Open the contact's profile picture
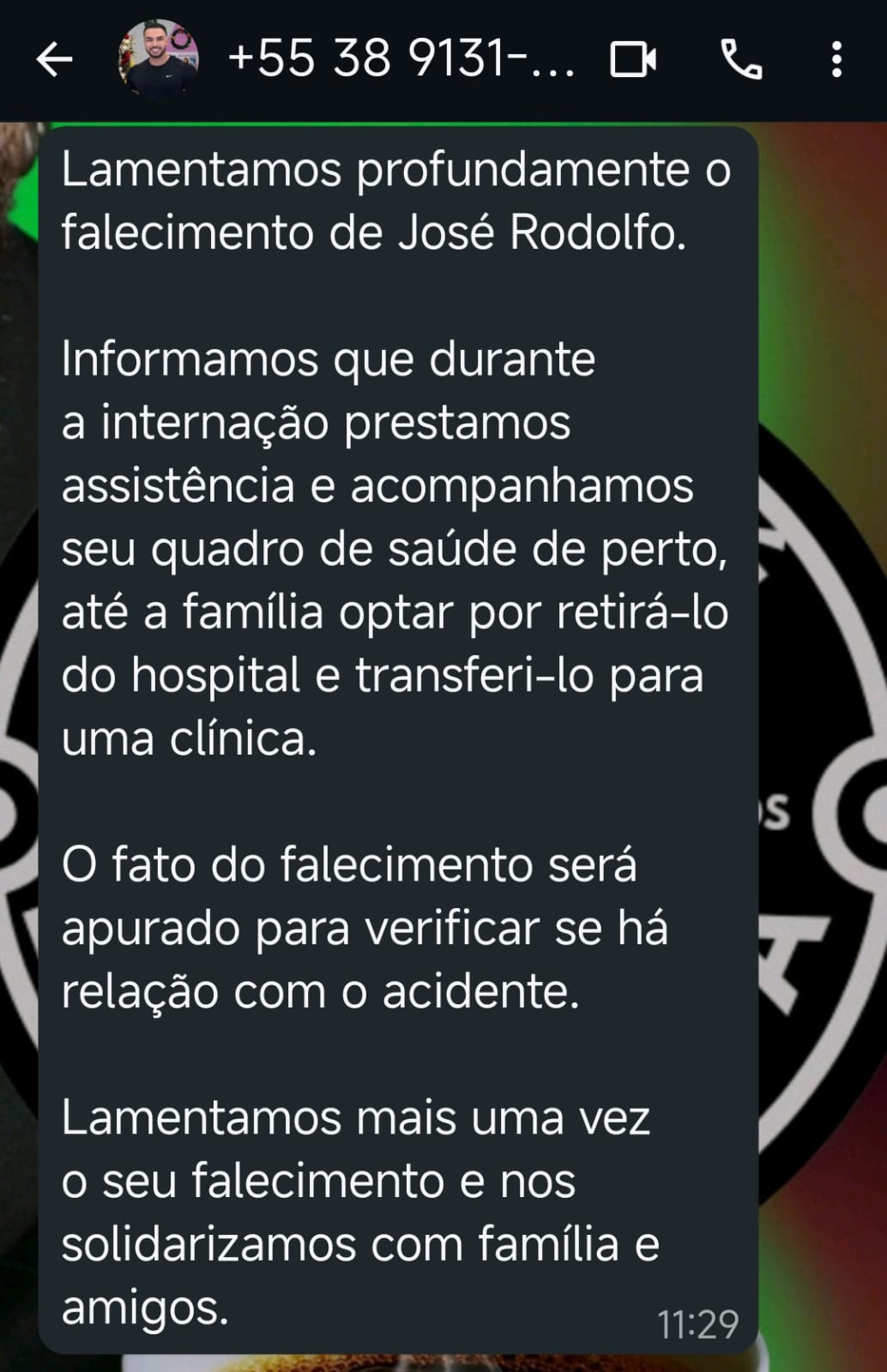This screenshot has width=887, height=1372. (x=158, y=59)
